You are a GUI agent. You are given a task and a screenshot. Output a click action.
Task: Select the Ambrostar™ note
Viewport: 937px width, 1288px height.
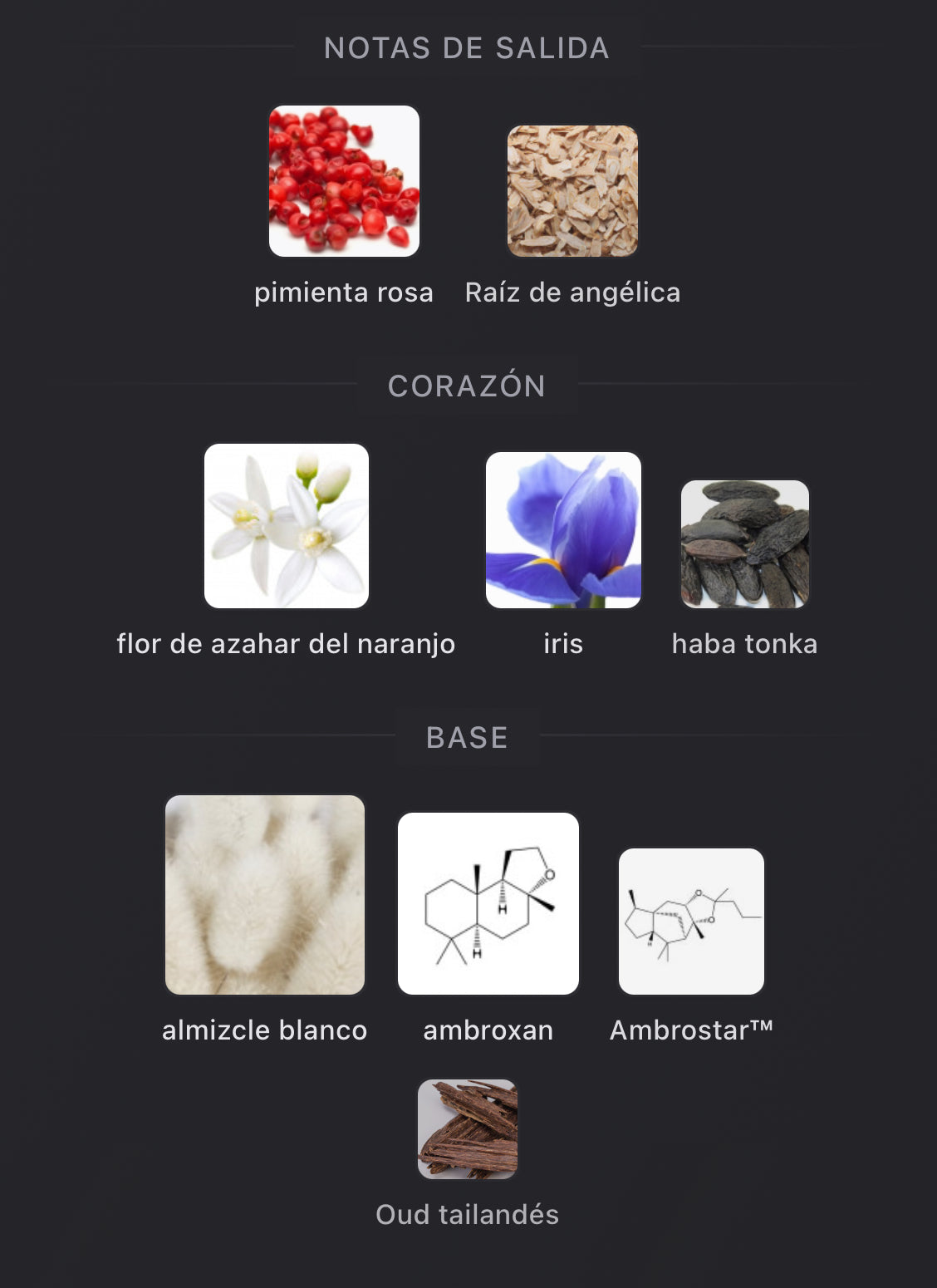(x=691, y=922)
